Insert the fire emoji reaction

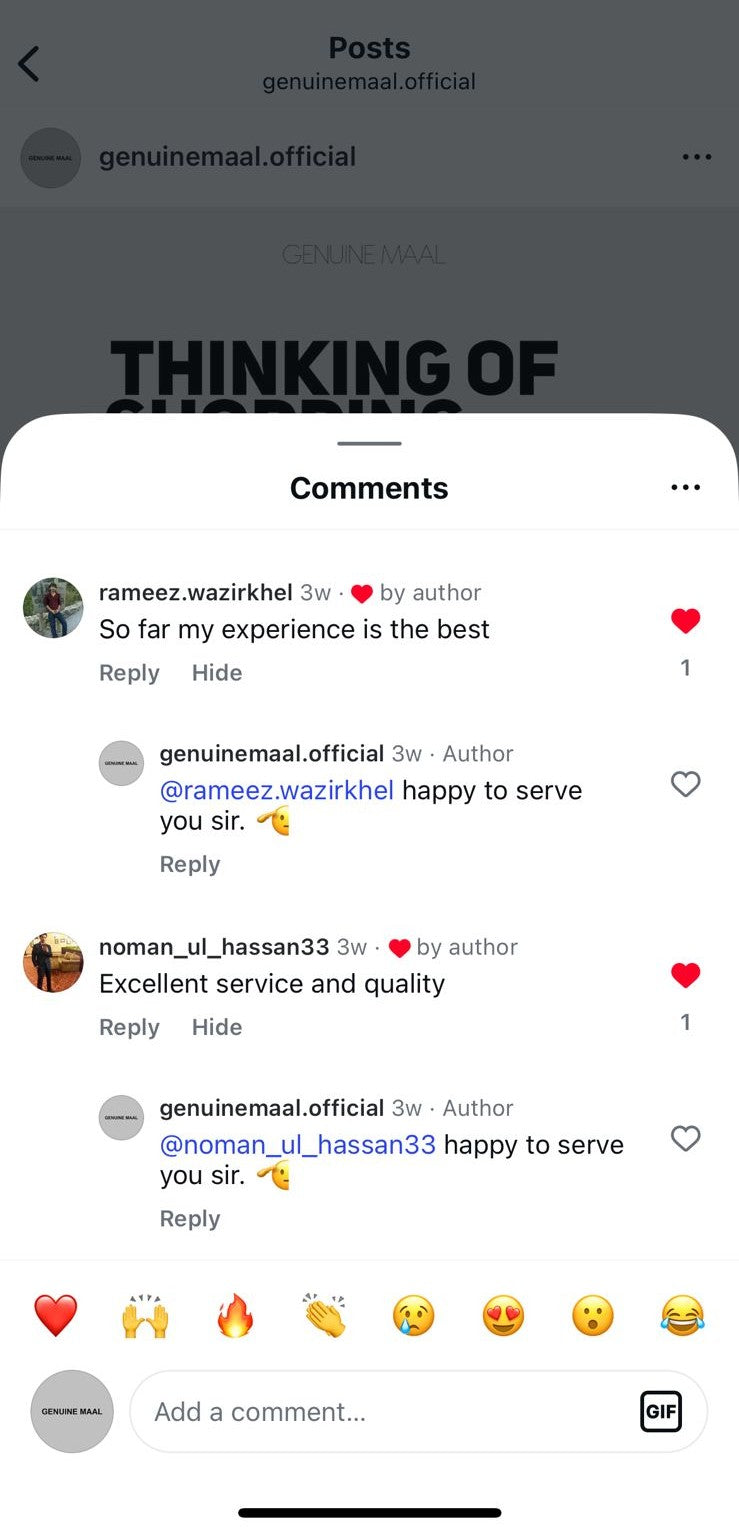(236, 1315)
